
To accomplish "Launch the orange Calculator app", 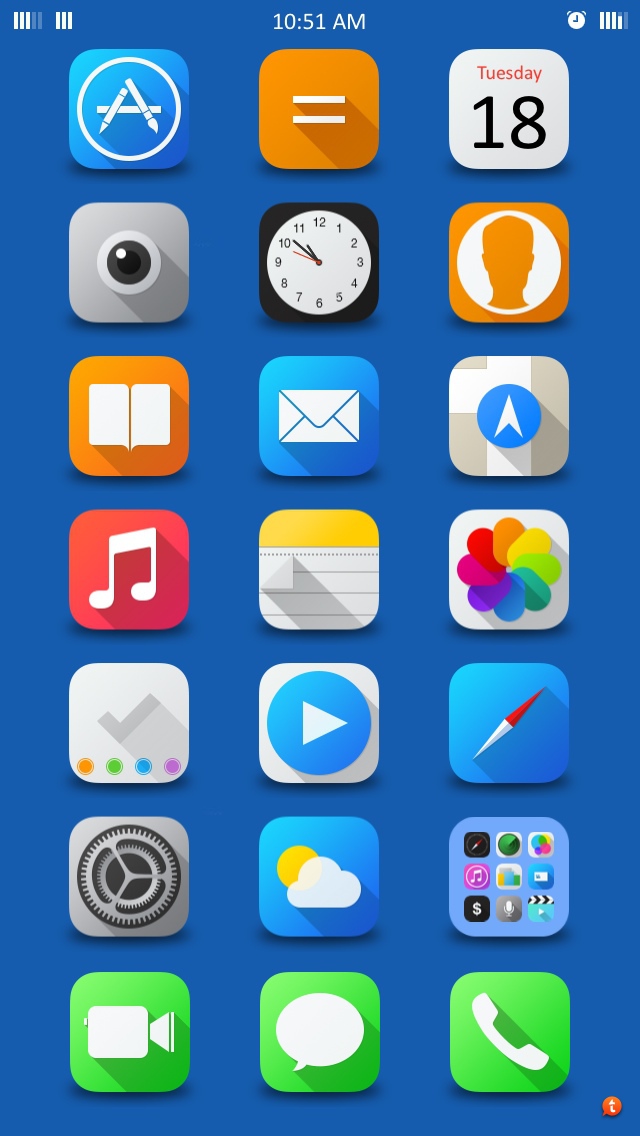I will tap(319, 109).
